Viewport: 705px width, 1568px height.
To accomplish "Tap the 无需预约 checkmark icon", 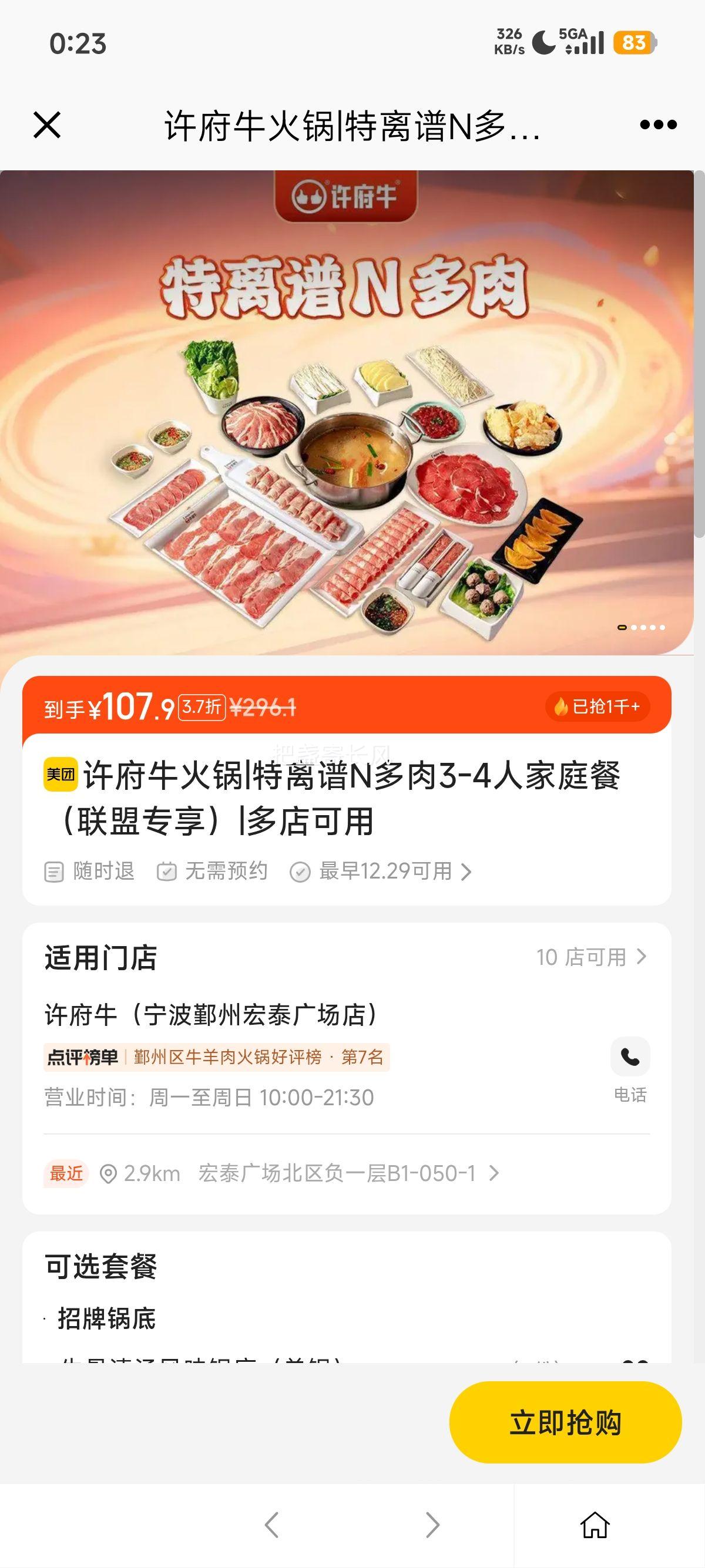I will pos(167,872).
